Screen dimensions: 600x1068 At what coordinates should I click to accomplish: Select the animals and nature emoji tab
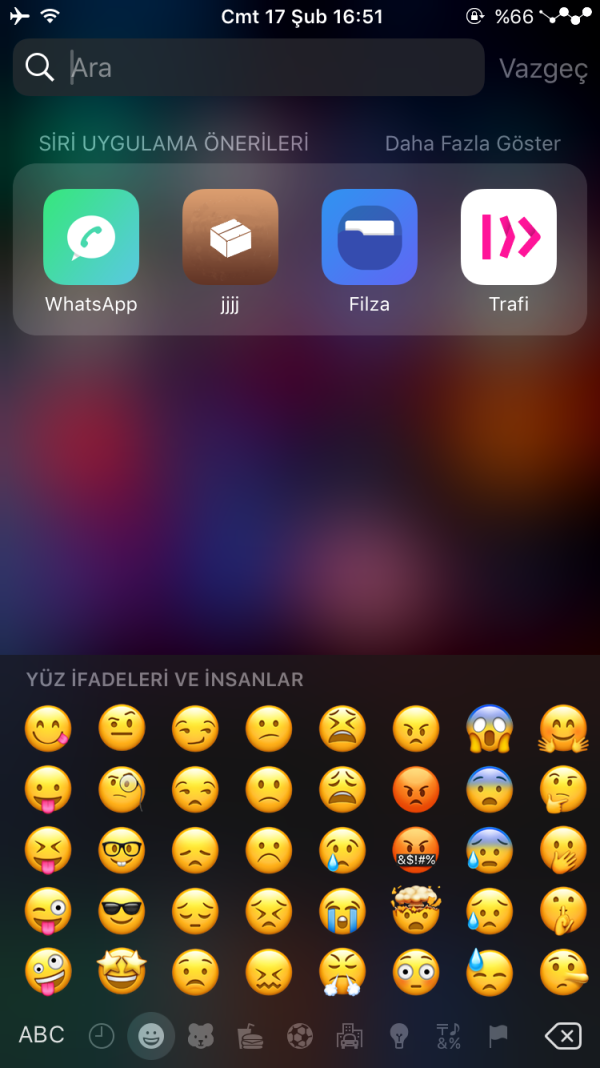201,1037
